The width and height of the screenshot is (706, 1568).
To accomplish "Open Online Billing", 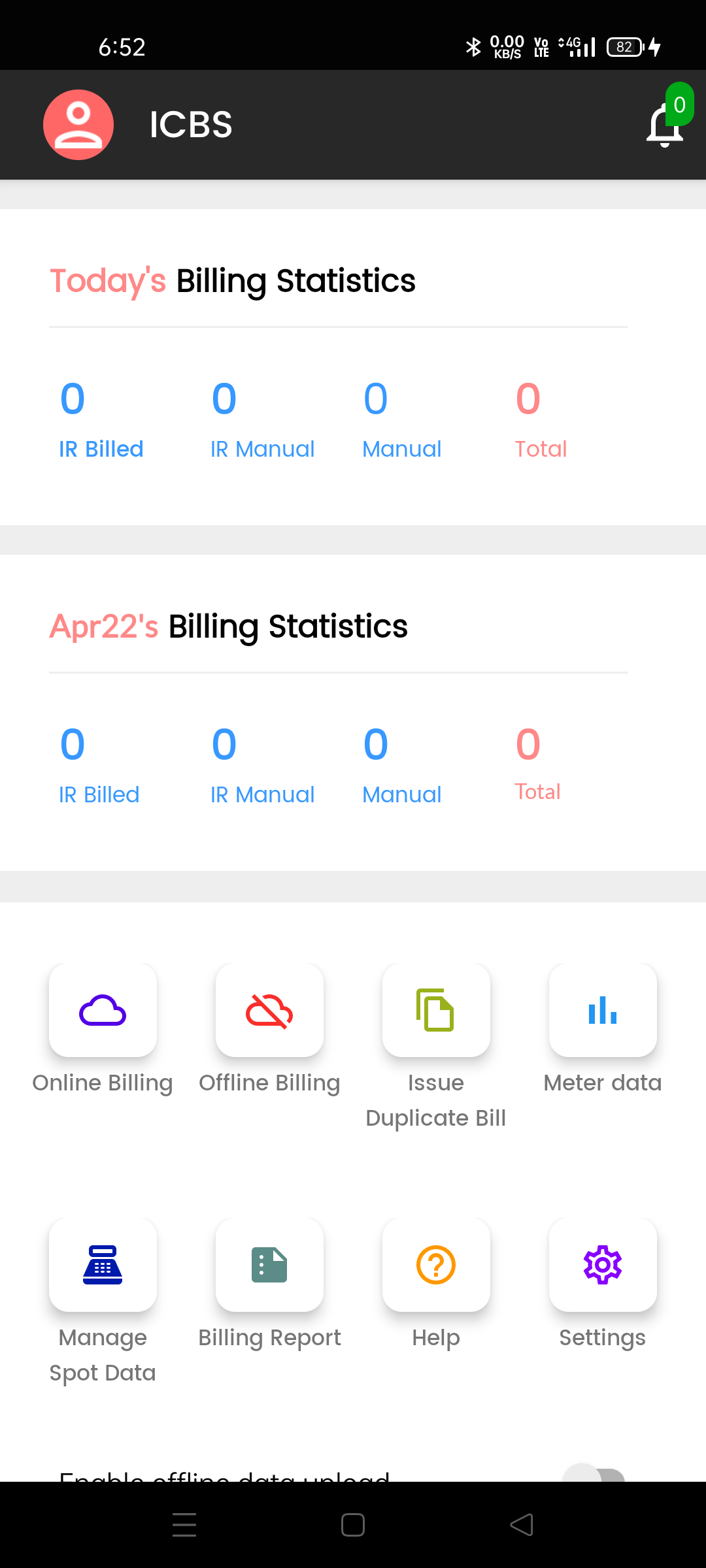I will (x=103, y=1010).
